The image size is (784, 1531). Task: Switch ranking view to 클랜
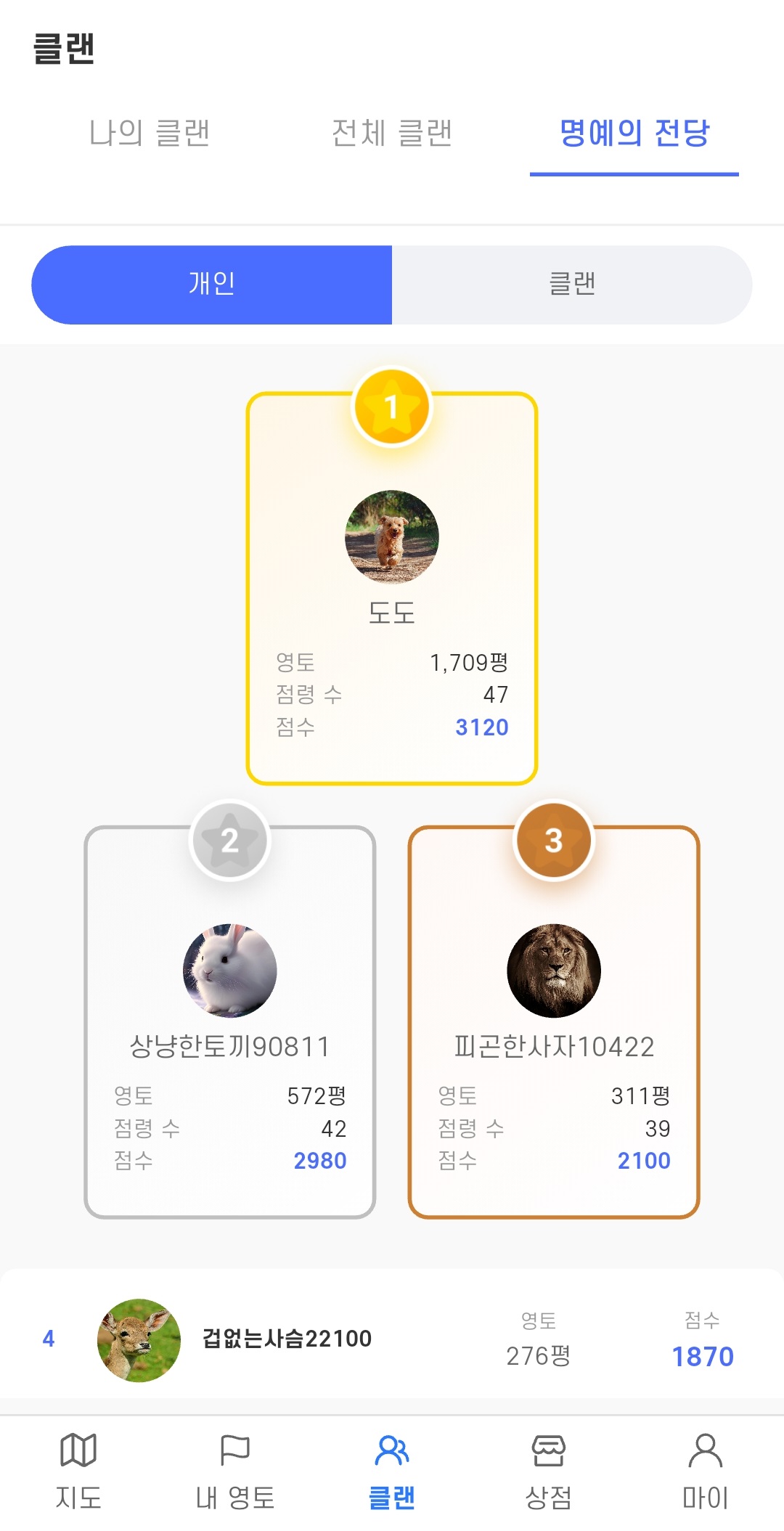[572, 284]
